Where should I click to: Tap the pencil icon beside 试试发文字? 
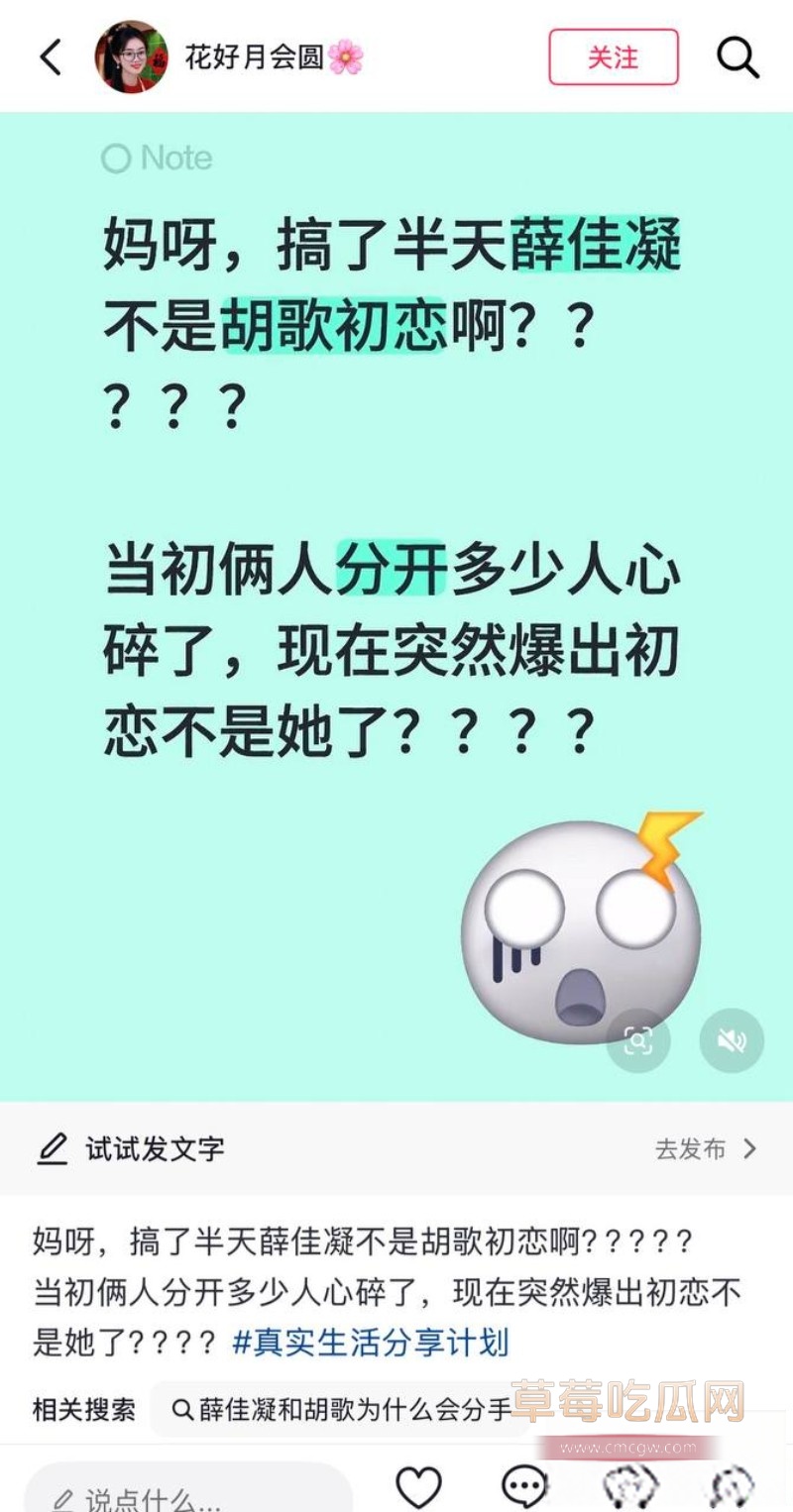click(54, 1150)
